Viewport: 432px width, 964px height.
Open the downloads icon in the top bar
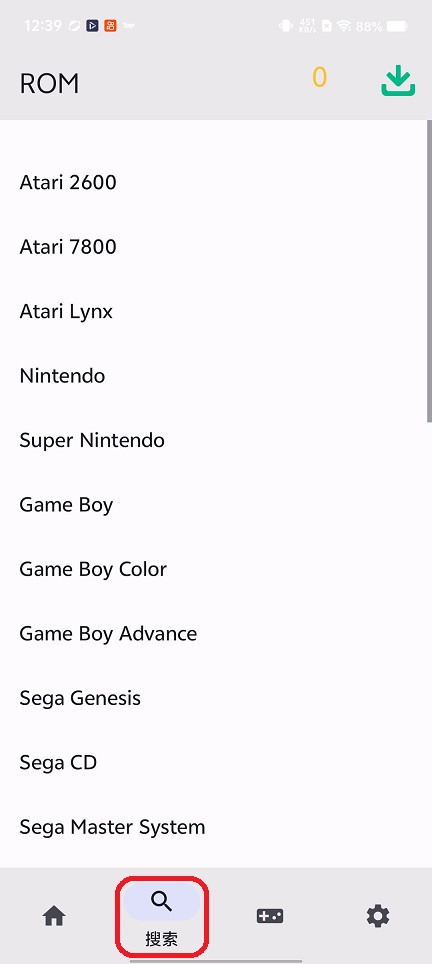point(398,81)
